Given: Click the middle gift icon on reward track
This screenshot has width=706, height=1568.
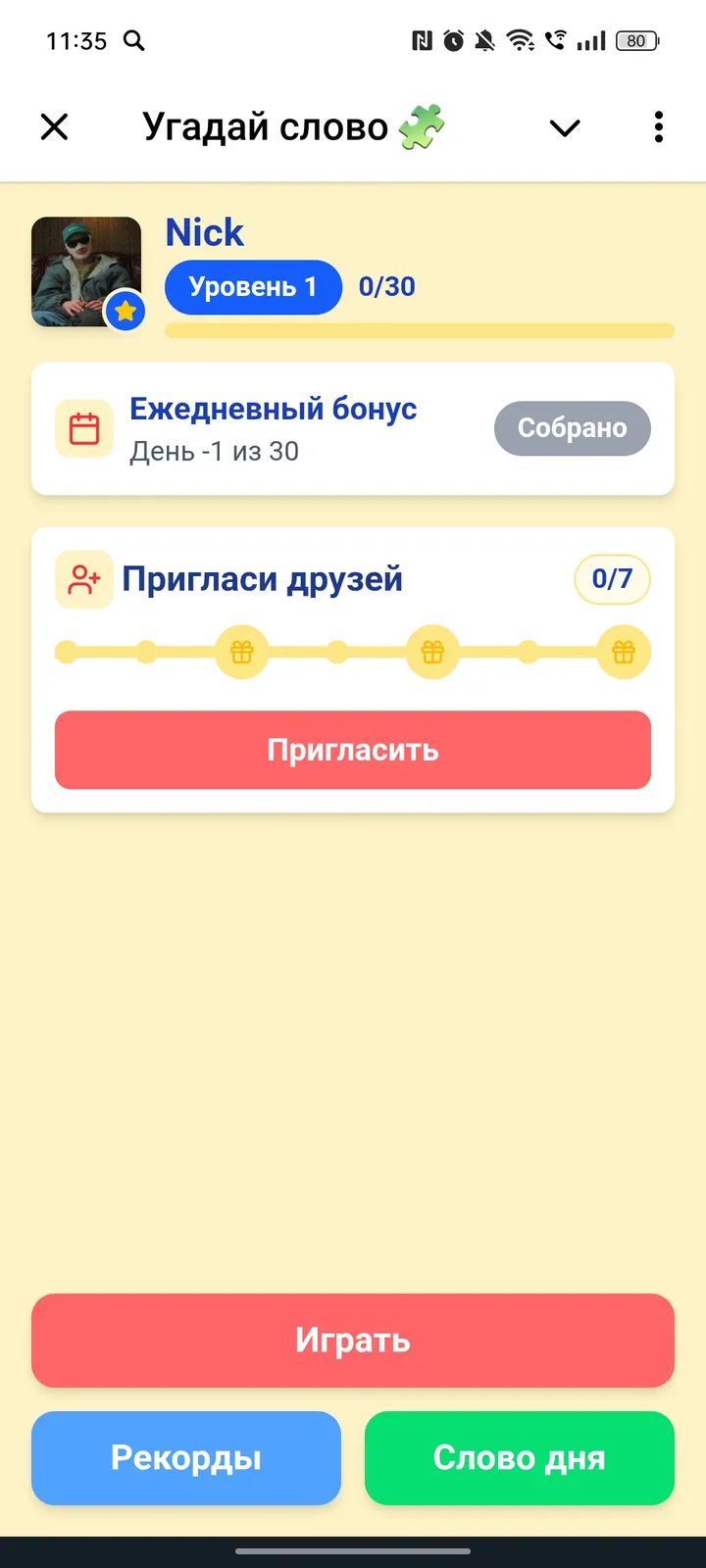Looking at the screenshot, I should tap(432, 652).
